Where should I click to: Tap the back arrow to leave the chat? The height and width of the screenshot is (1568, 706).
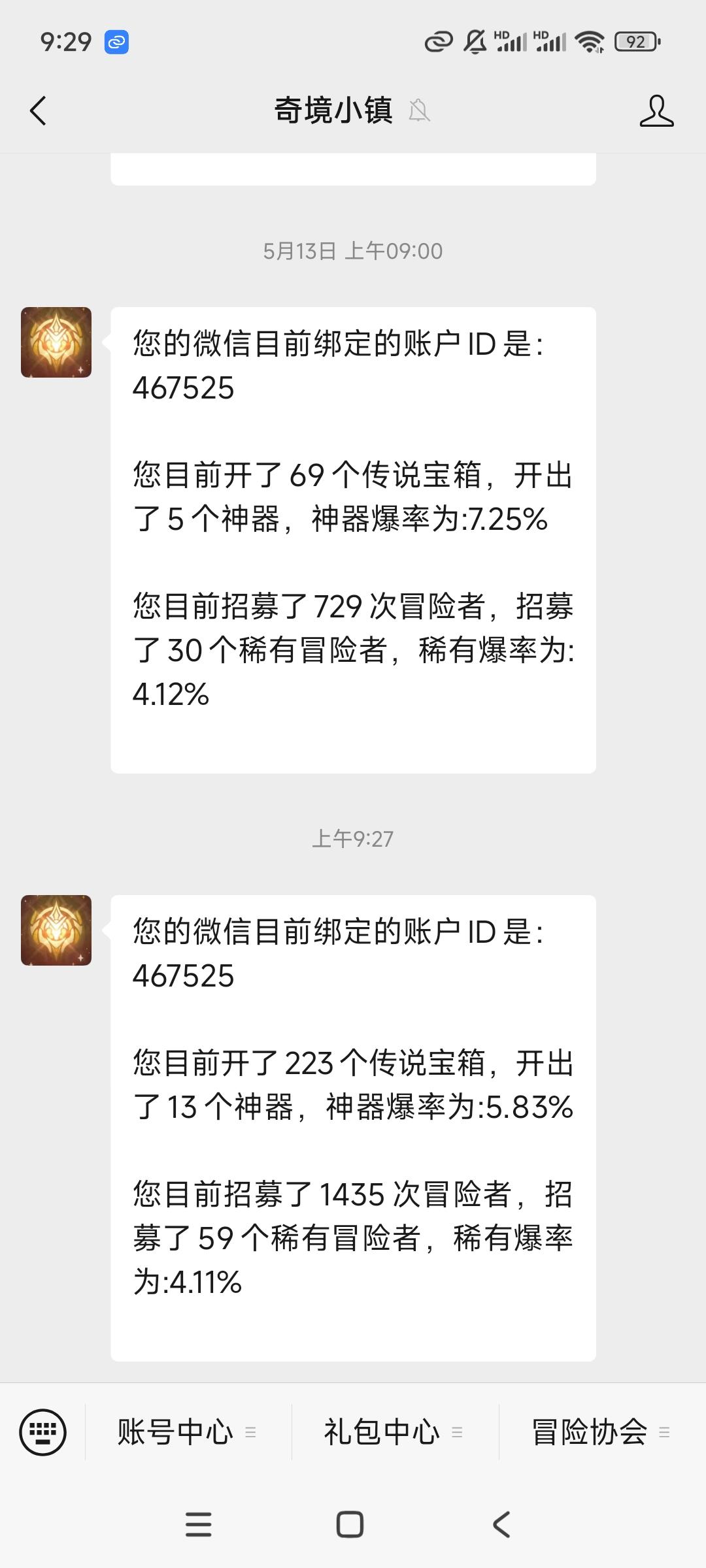(x=37, y=111)
